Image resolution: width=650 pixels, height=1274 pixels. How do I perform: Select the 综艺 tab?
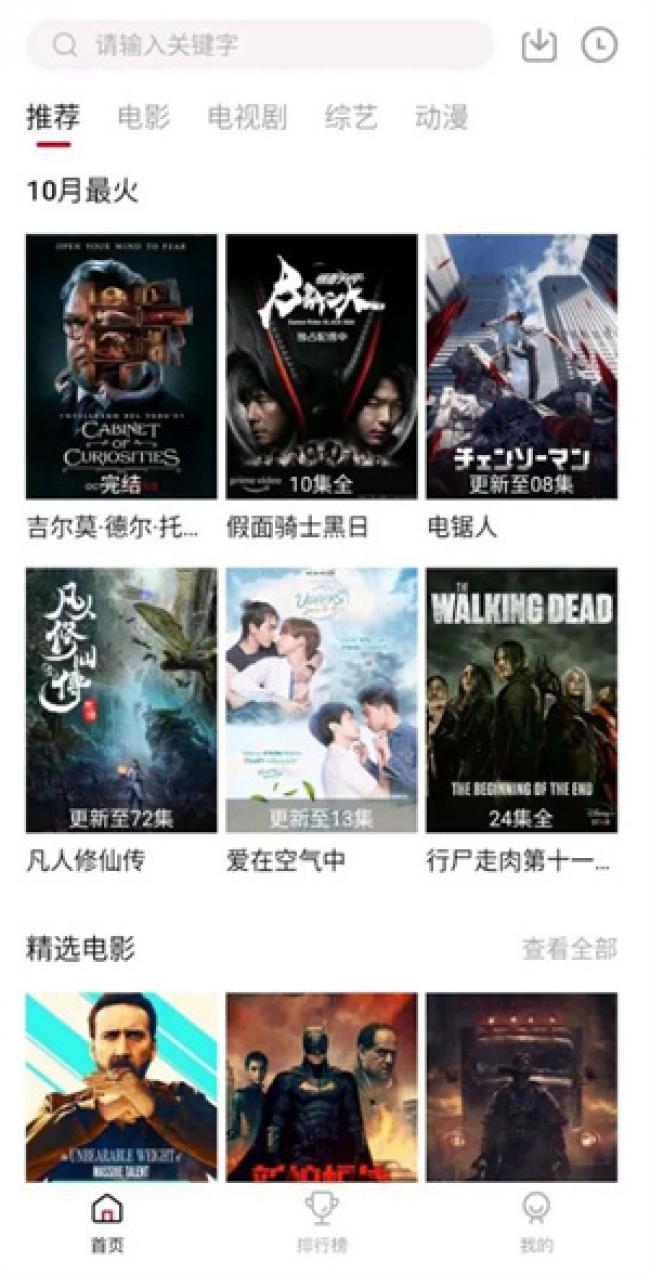click(351, 118)
